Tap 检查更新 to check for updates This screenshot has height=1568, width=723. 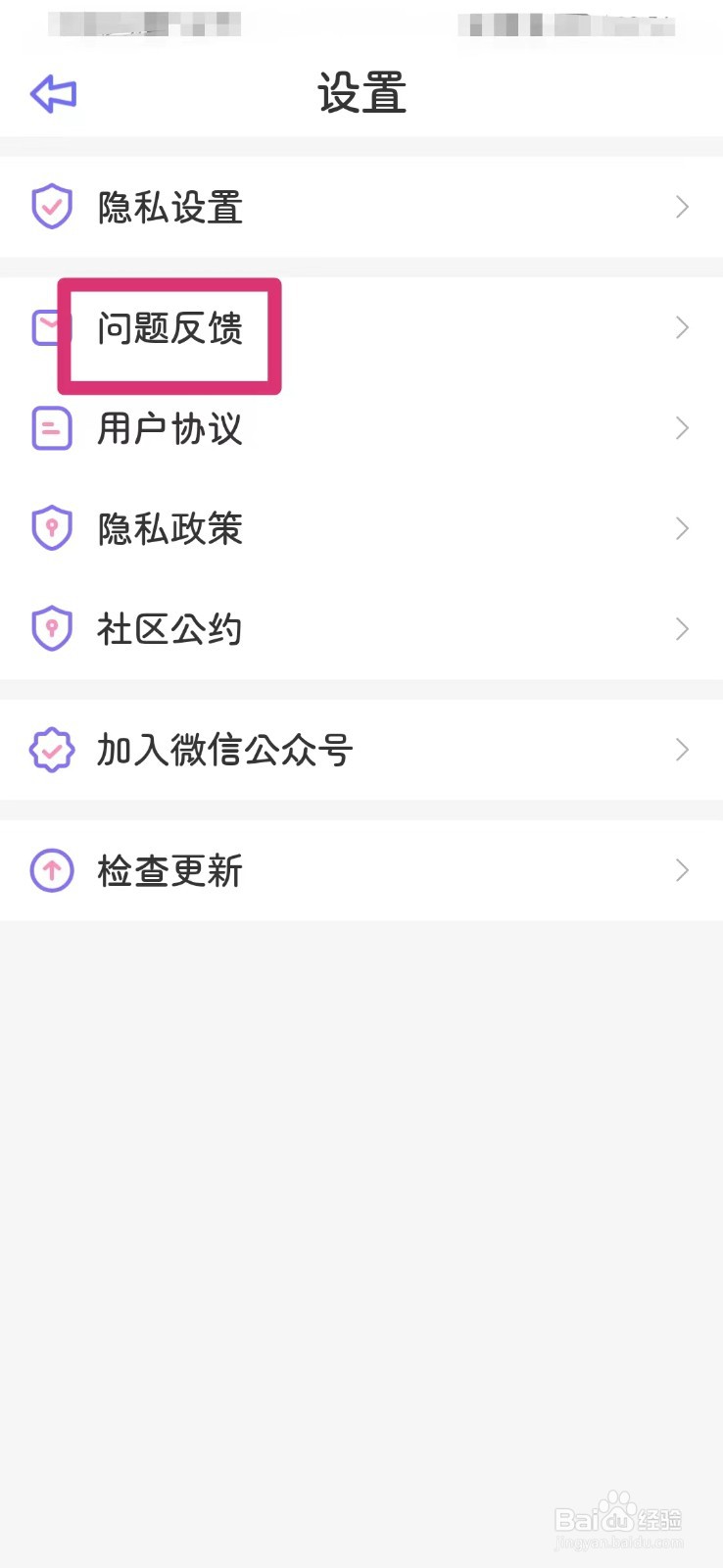click(x=361, y=870)
